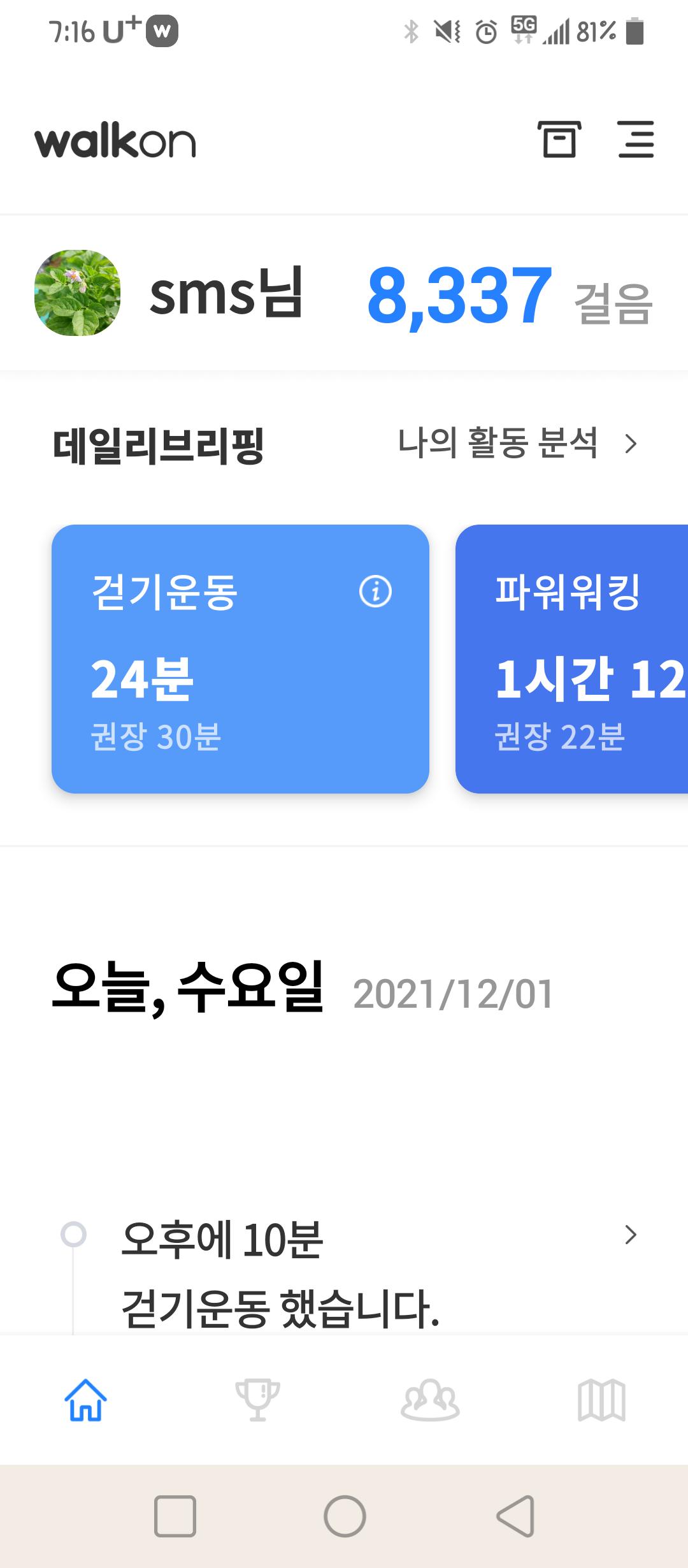The image size is (688, 1568).
Task: Open recent apps view
Action: pyautogui.click(x=175, y=1516)
